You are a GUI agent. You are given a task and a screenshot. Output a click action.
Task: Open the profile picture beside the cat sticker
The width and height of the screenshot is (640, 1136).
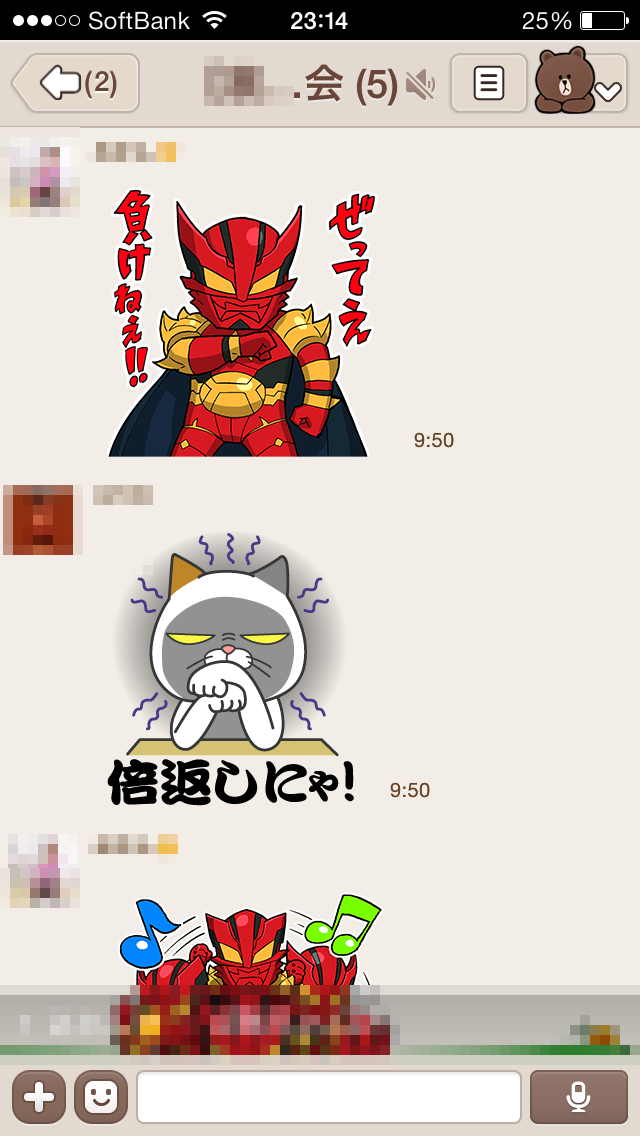(40, 520)
